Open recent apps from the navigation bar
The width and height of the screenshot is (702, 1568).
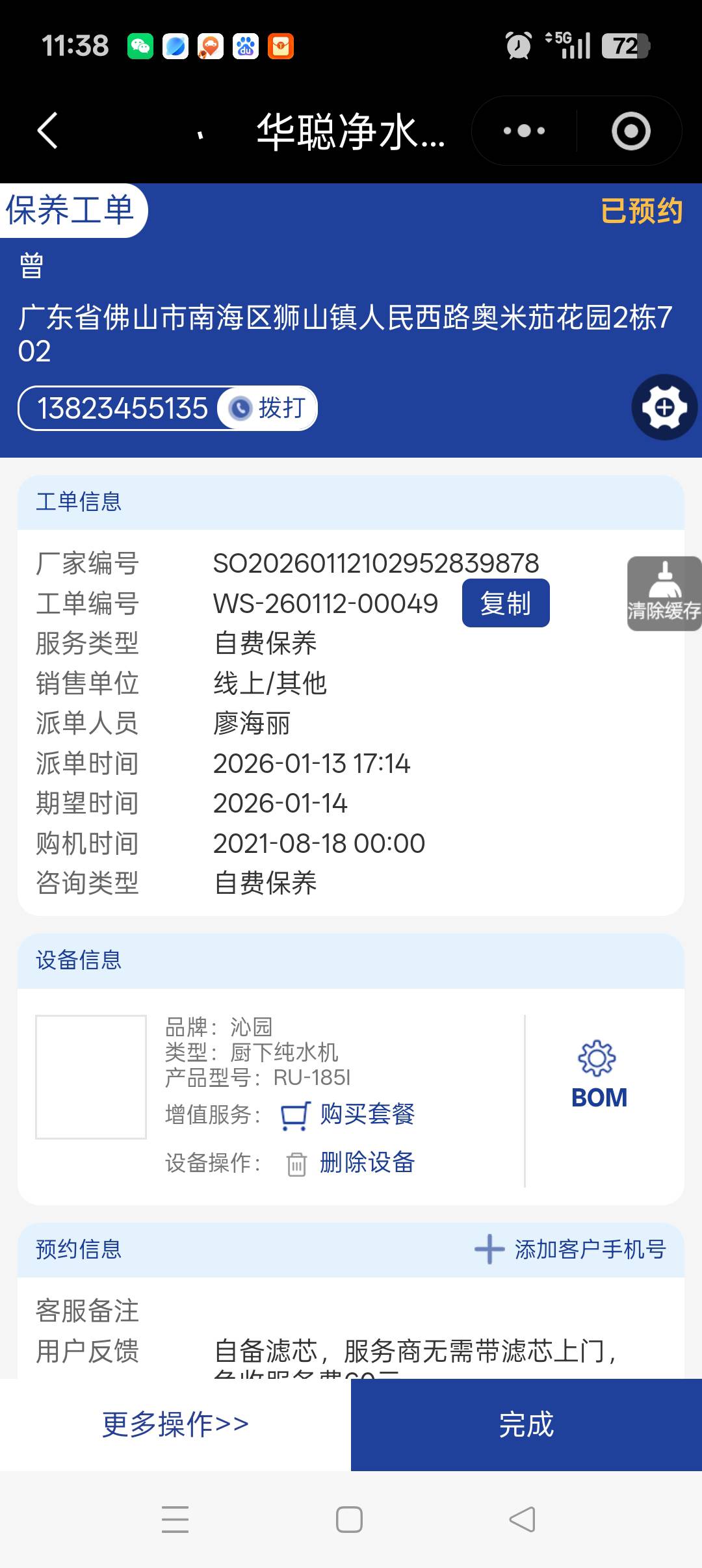point(175,1519)
